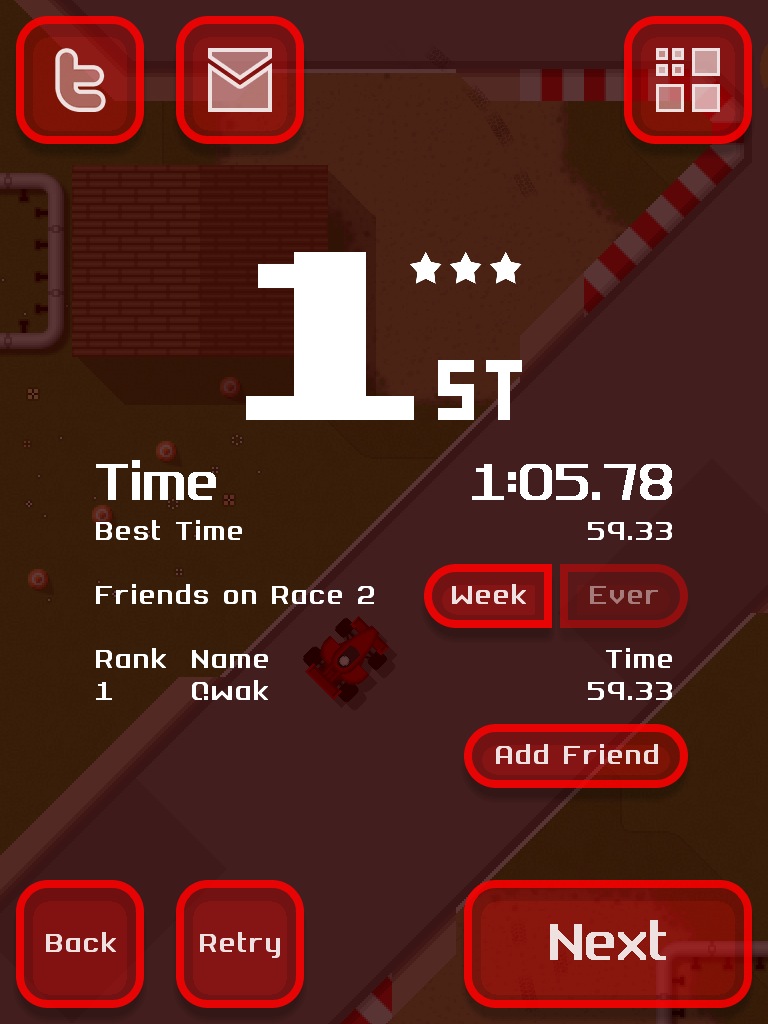Viewport: 768px width, 1024px height.
Task: Share result via email envelope icon
Action: [240, 80]
